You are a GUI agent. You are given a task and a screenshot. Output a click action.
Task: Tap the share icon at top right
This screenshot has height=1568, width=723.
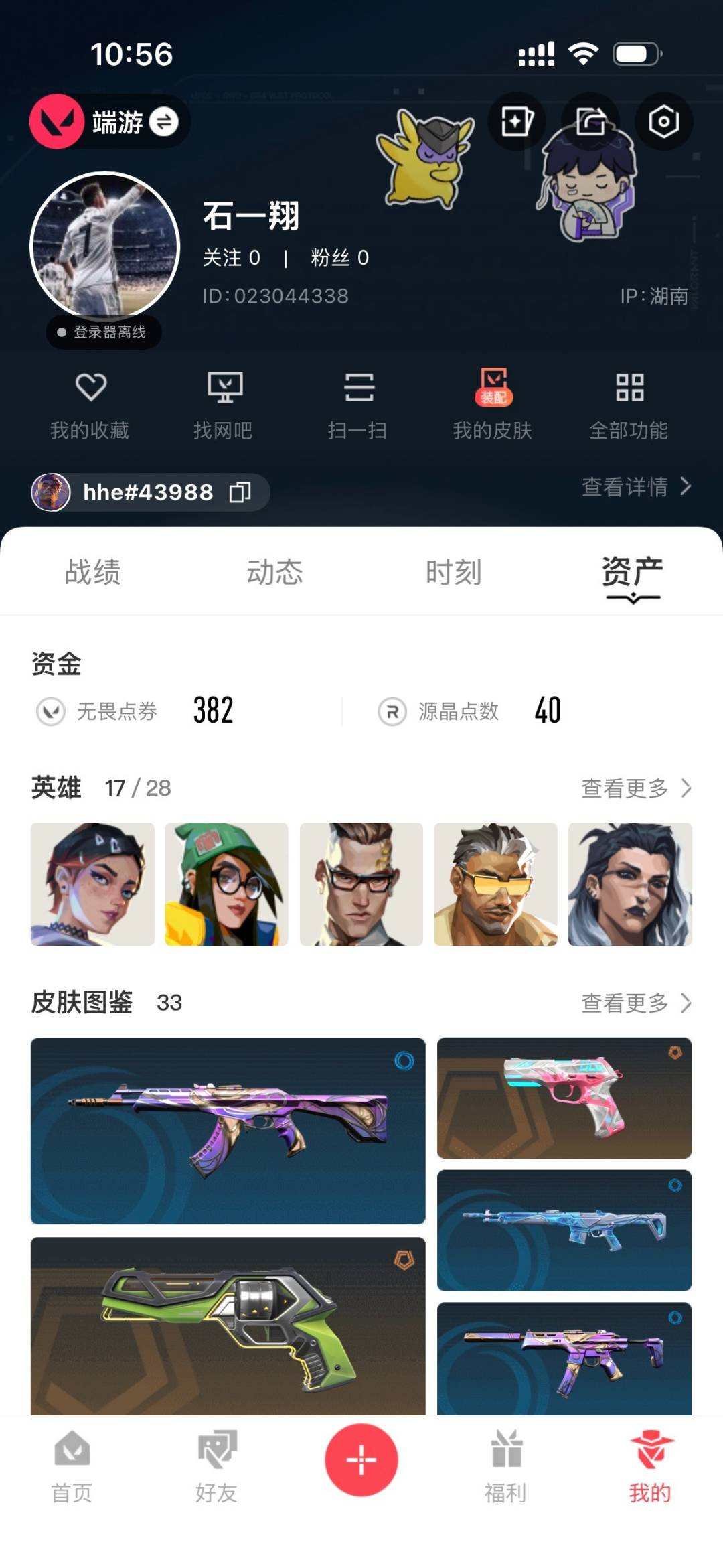tap(591, 121)
